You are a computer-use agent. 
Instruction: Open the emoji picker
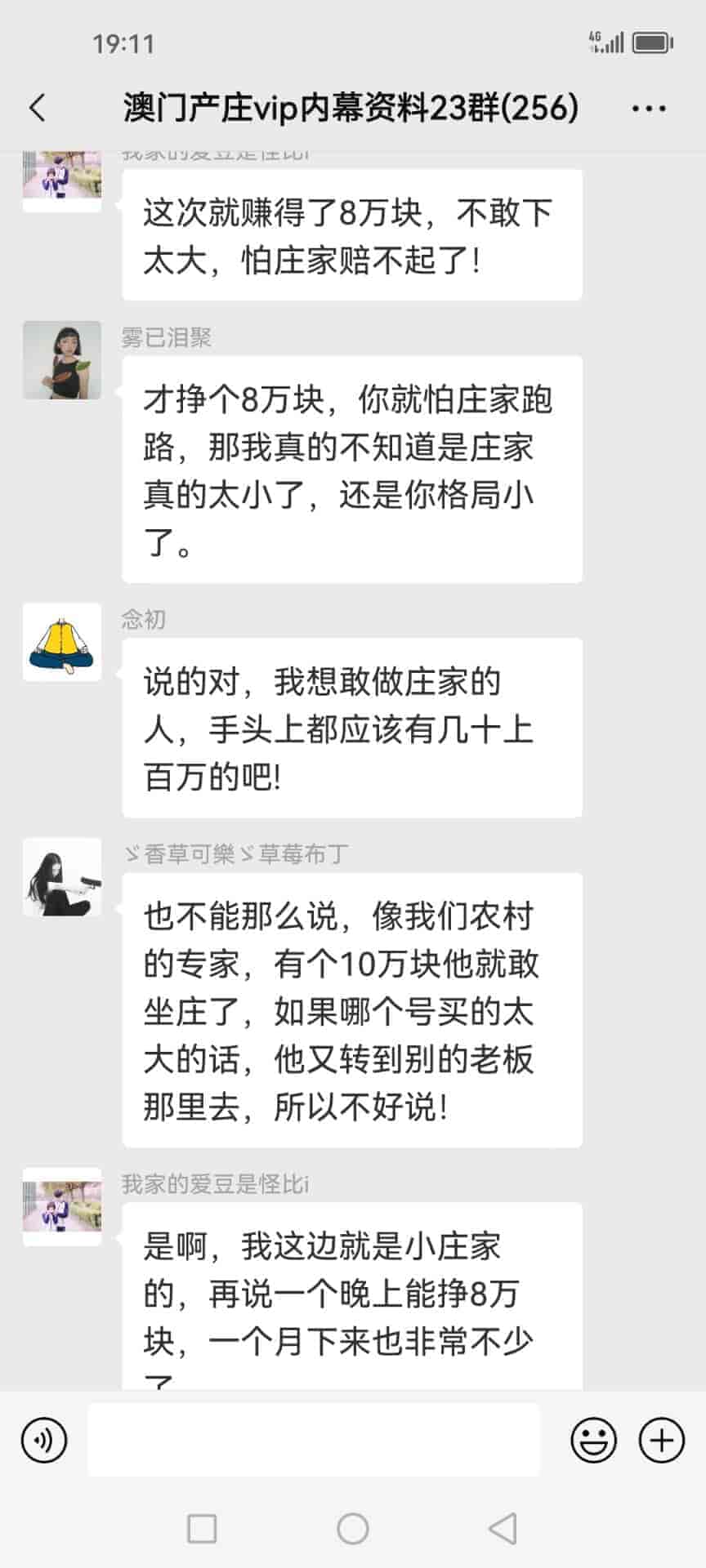[x=593, y=1440]
